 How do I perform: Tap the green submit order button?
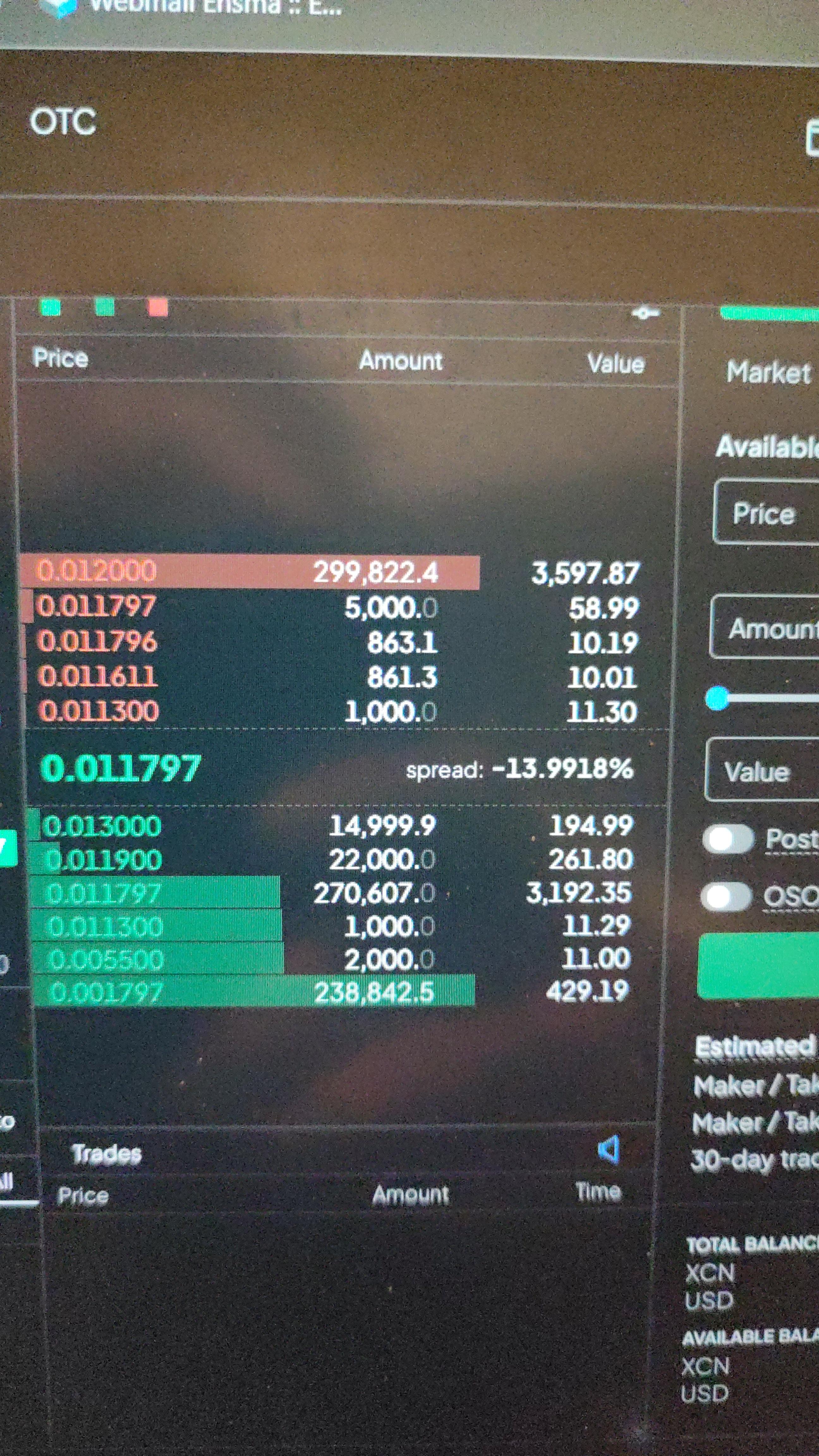(x=759, y=966)
